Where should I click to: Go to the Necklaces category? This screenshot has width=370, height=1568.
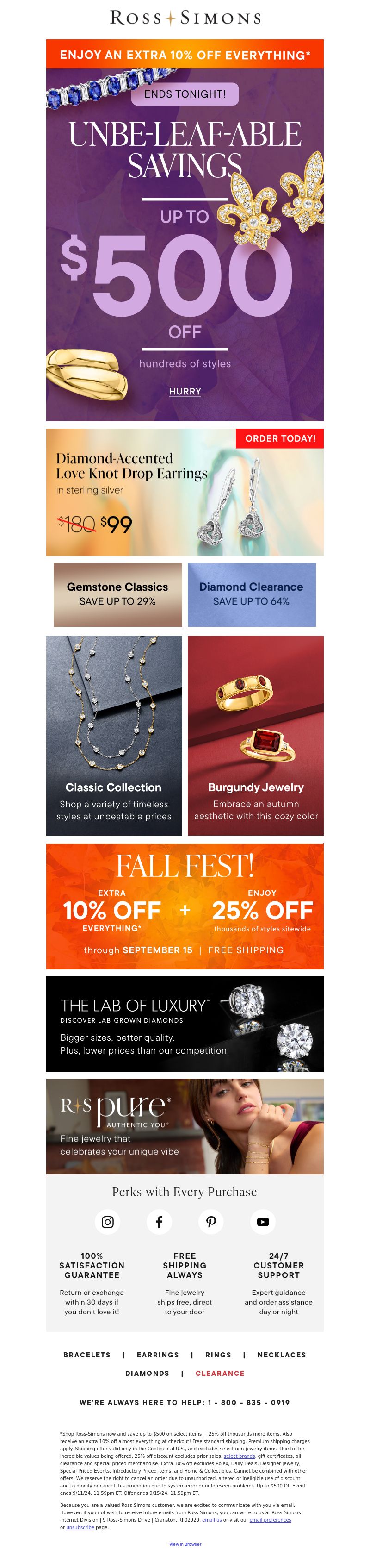(x=281, y=1354)
